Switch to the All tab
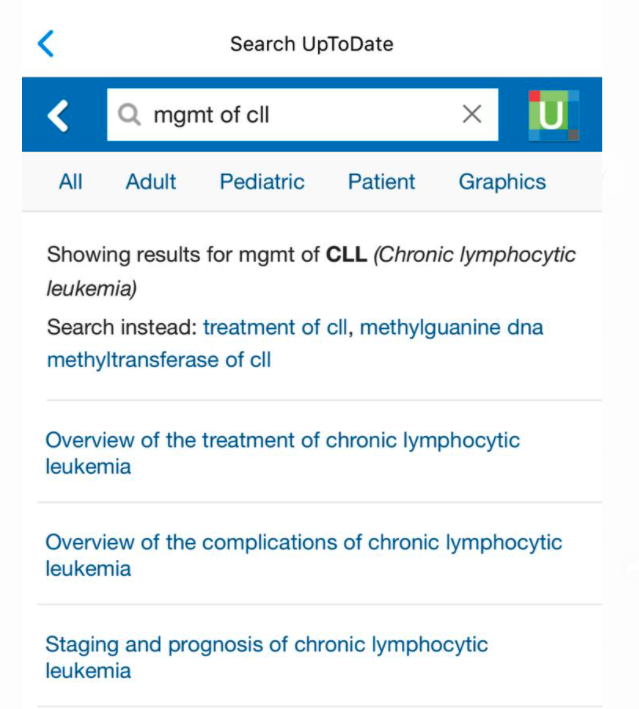This screenshot has width=639, height=709. click(x=71, y=182)
